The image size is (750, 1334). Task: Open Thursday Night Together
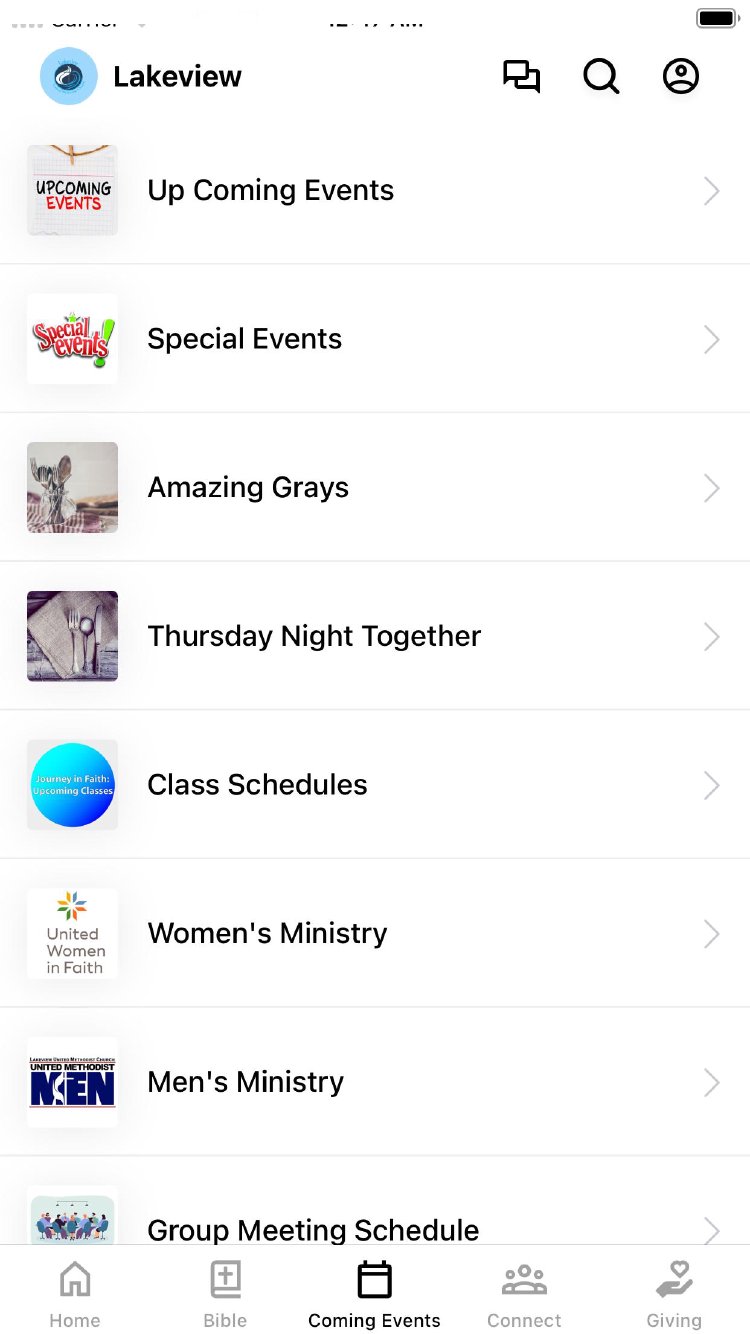(x=375, y=636)
